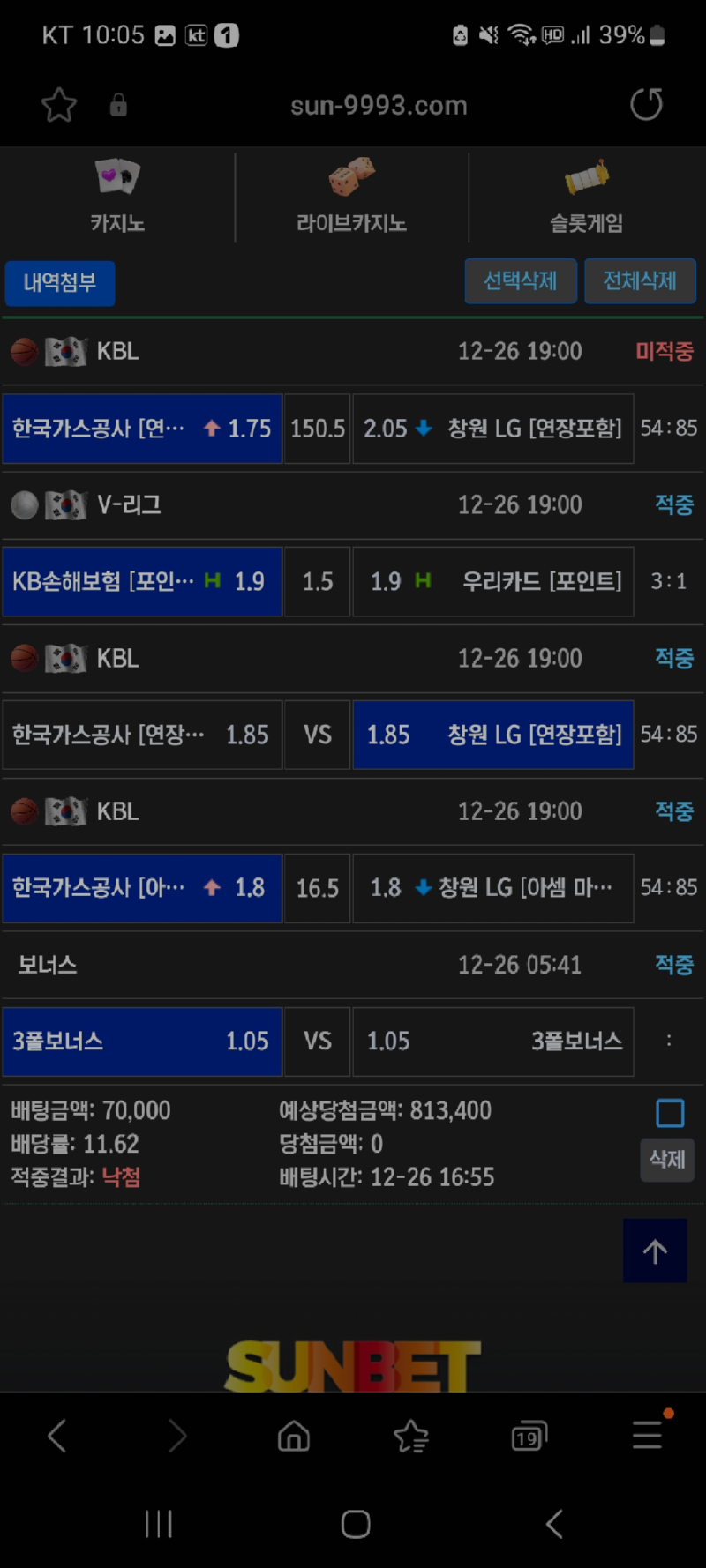The height and width of the screenshot is (1568, 706).
Task: Open the browser hamburger menu
Action: click(647, 1436)
